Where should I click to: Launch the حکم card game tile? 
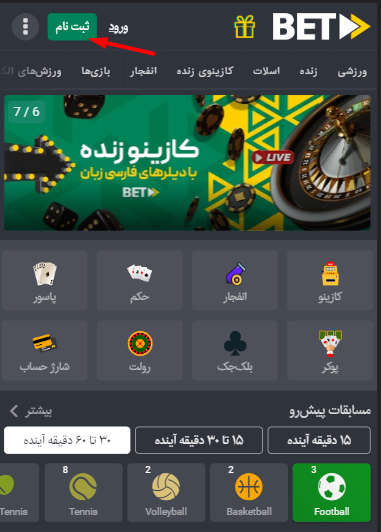click(139, 280)
